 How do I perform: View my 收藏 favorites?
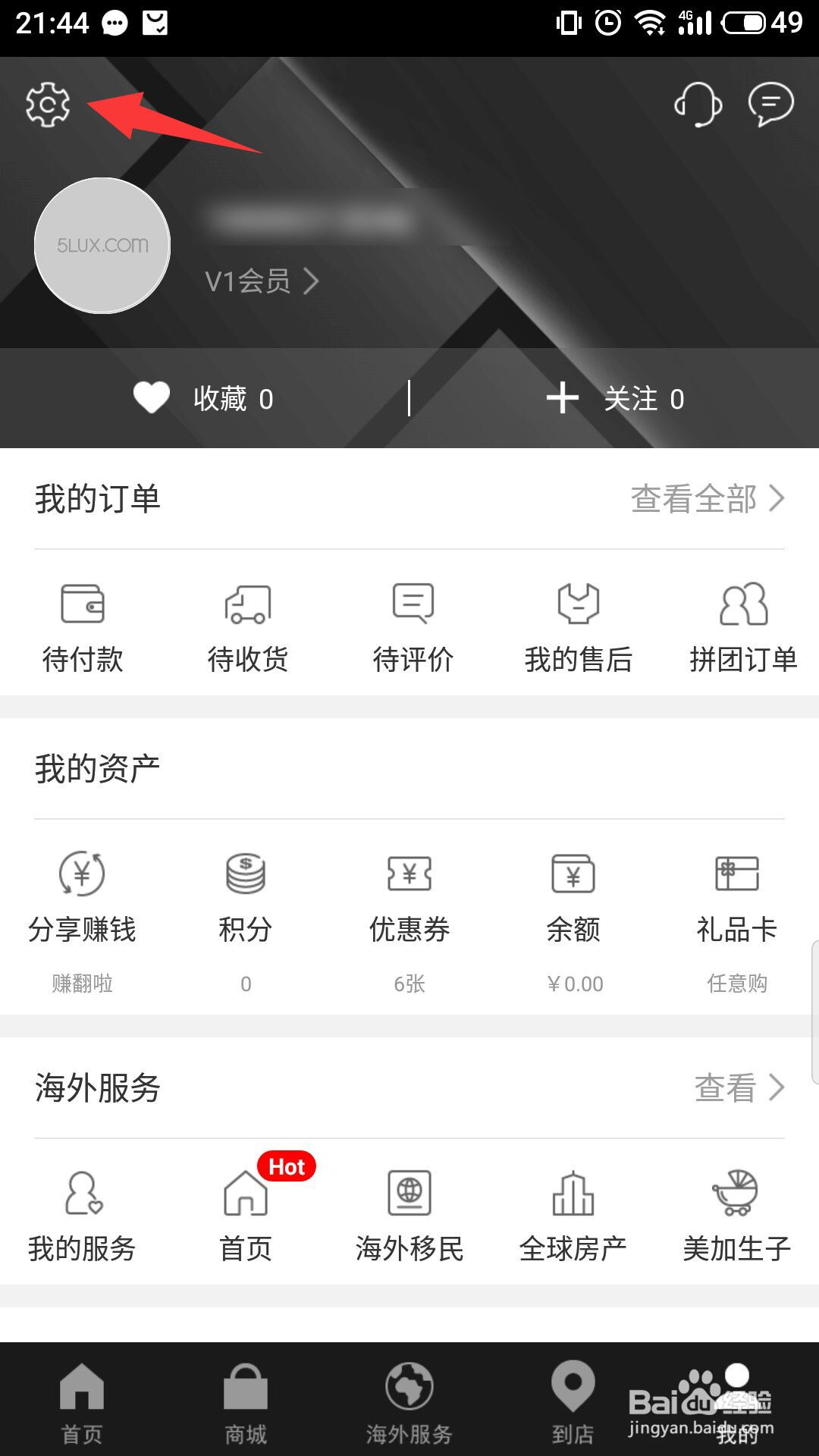(203, 398)
